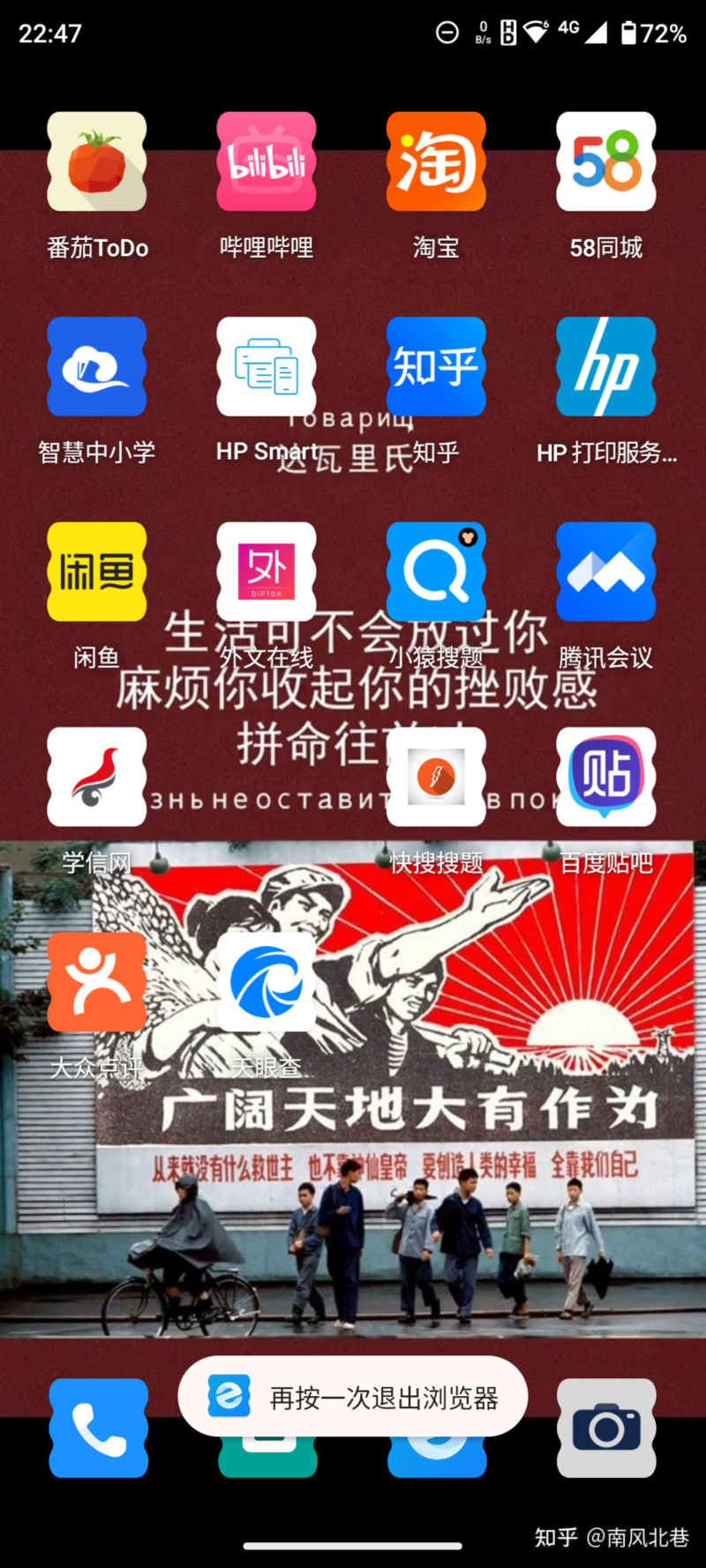Open the 淘宝 shopping app

[x=436, y=161]
